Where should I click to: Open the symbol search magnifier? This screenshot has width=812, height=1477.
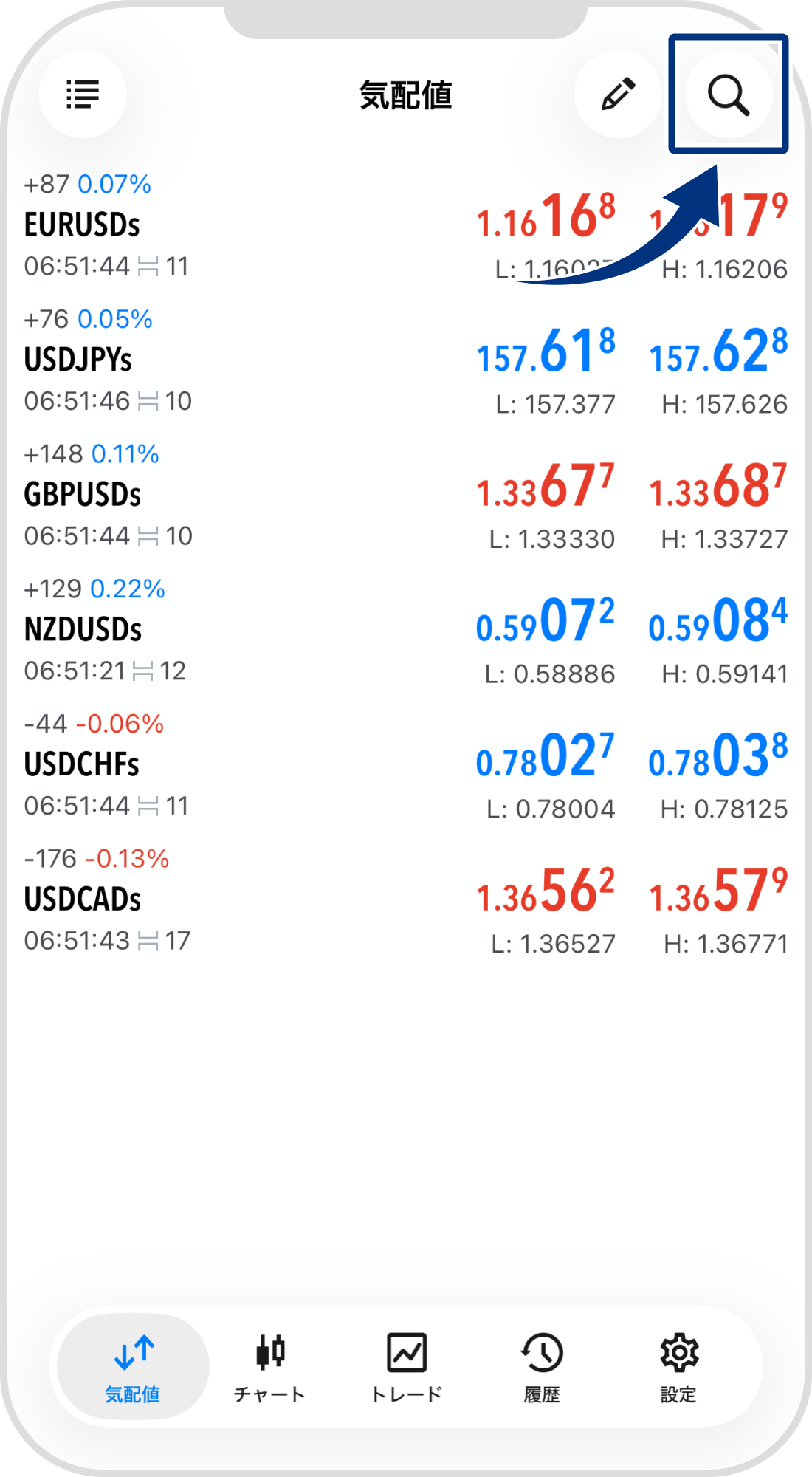729,95
